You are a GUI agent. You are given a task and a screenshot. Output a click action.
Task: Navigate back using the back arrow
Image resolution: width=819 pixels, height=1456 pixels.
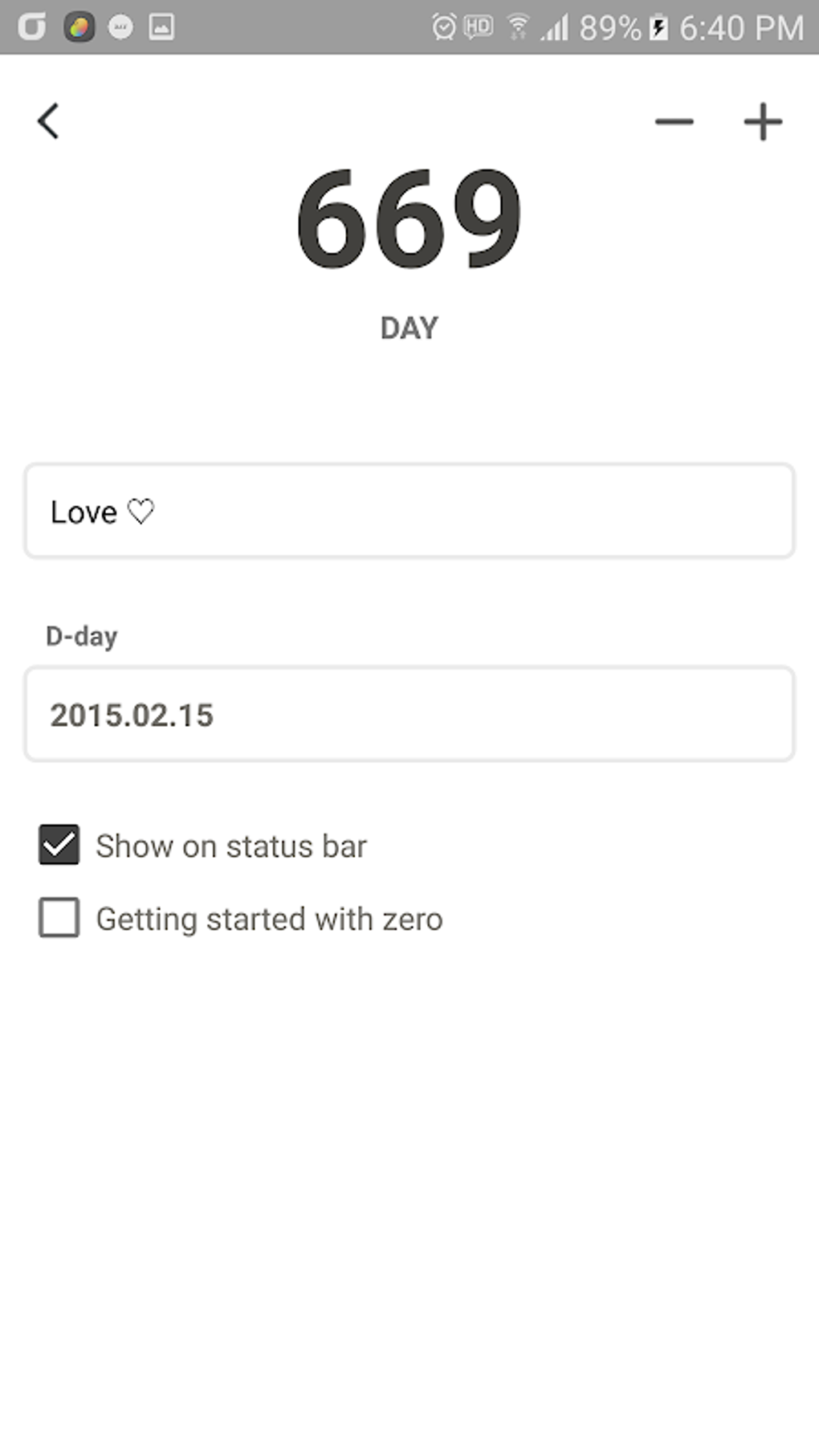48,121
